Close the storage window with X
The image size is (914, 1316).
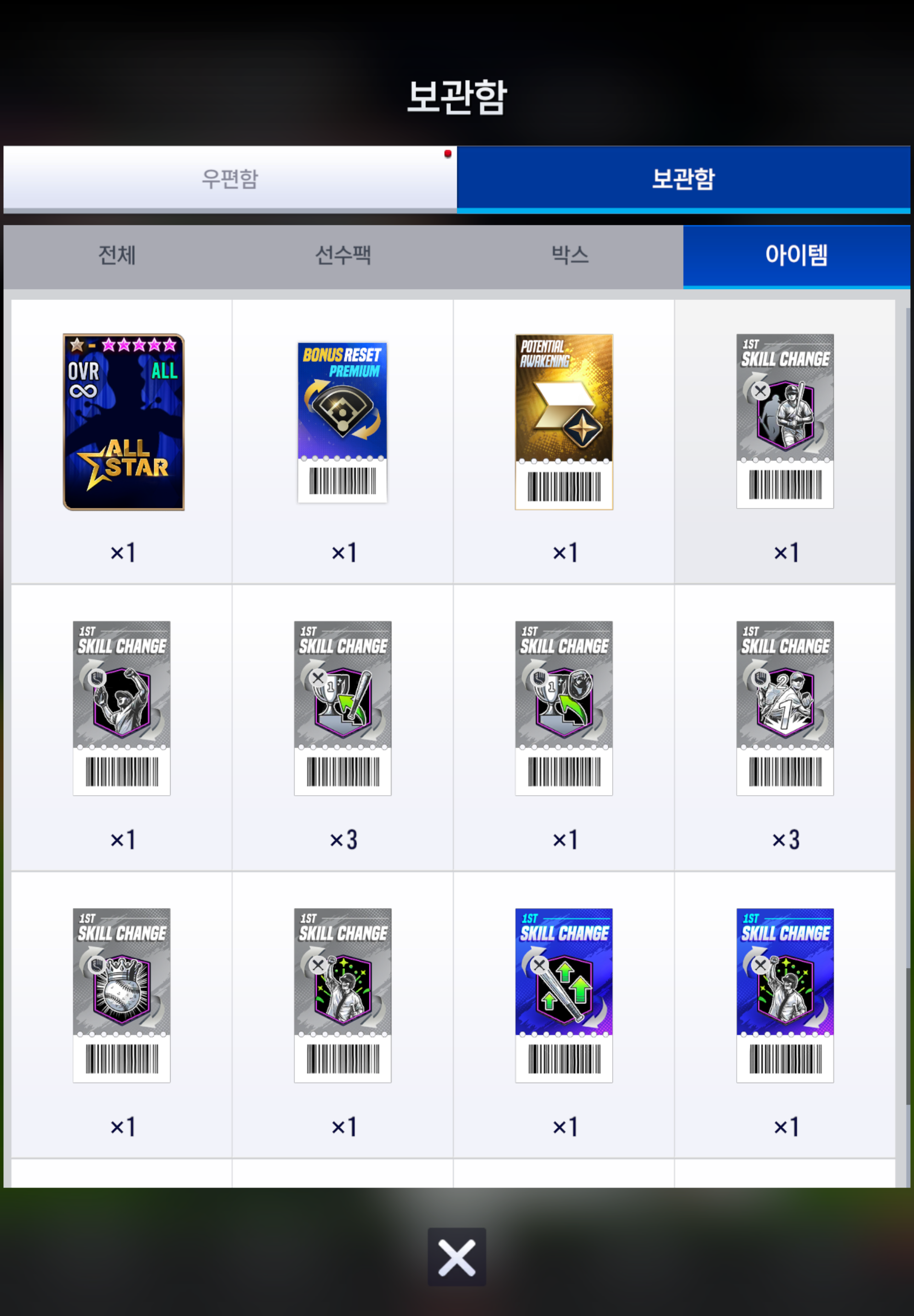[457, 1257]
